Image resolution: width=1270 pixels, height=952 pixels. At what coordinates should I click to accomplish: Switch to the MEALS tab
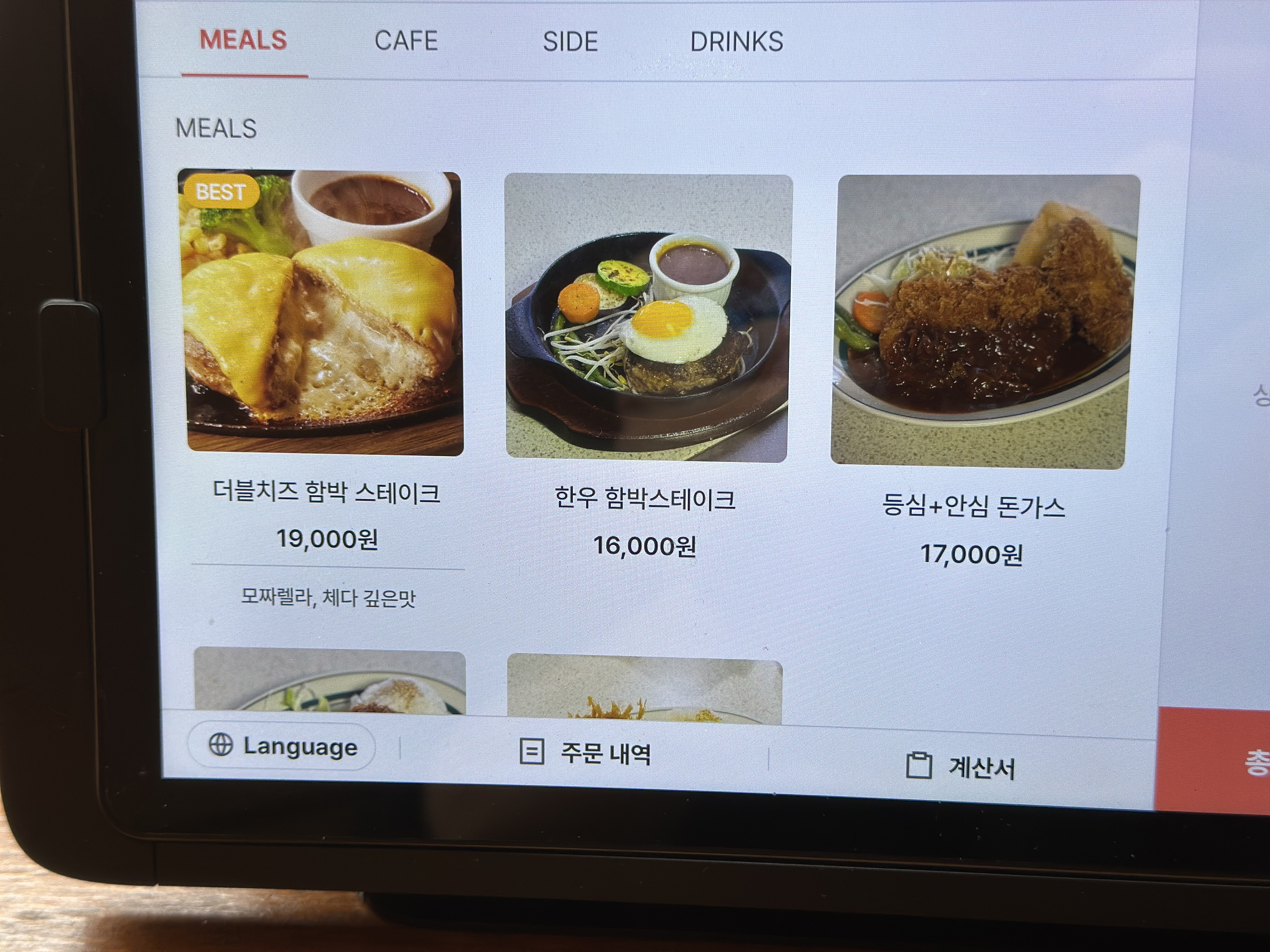click(x=243, y=40)
